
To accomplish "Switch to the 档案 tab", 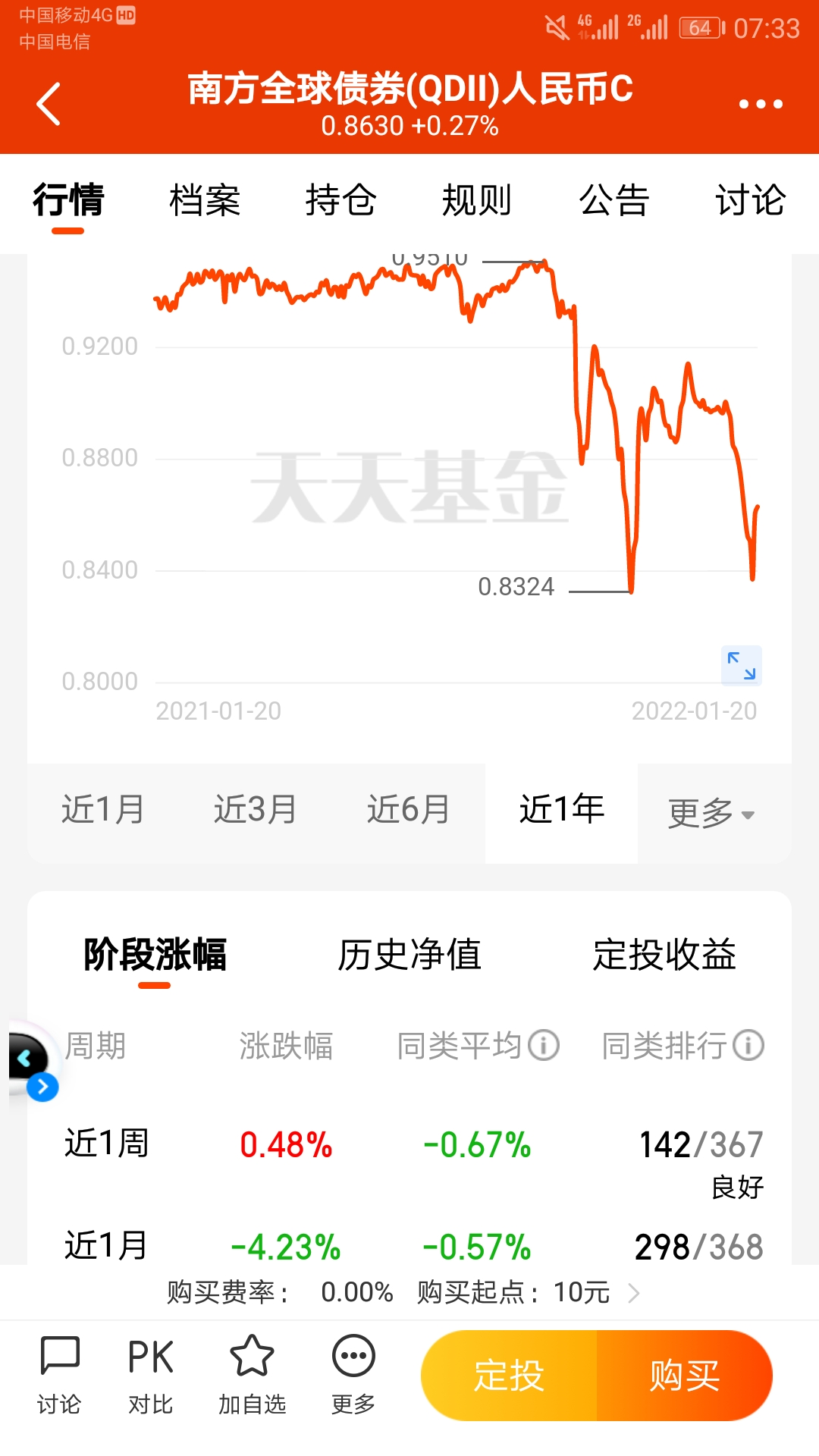I will [x=205, y=201].
